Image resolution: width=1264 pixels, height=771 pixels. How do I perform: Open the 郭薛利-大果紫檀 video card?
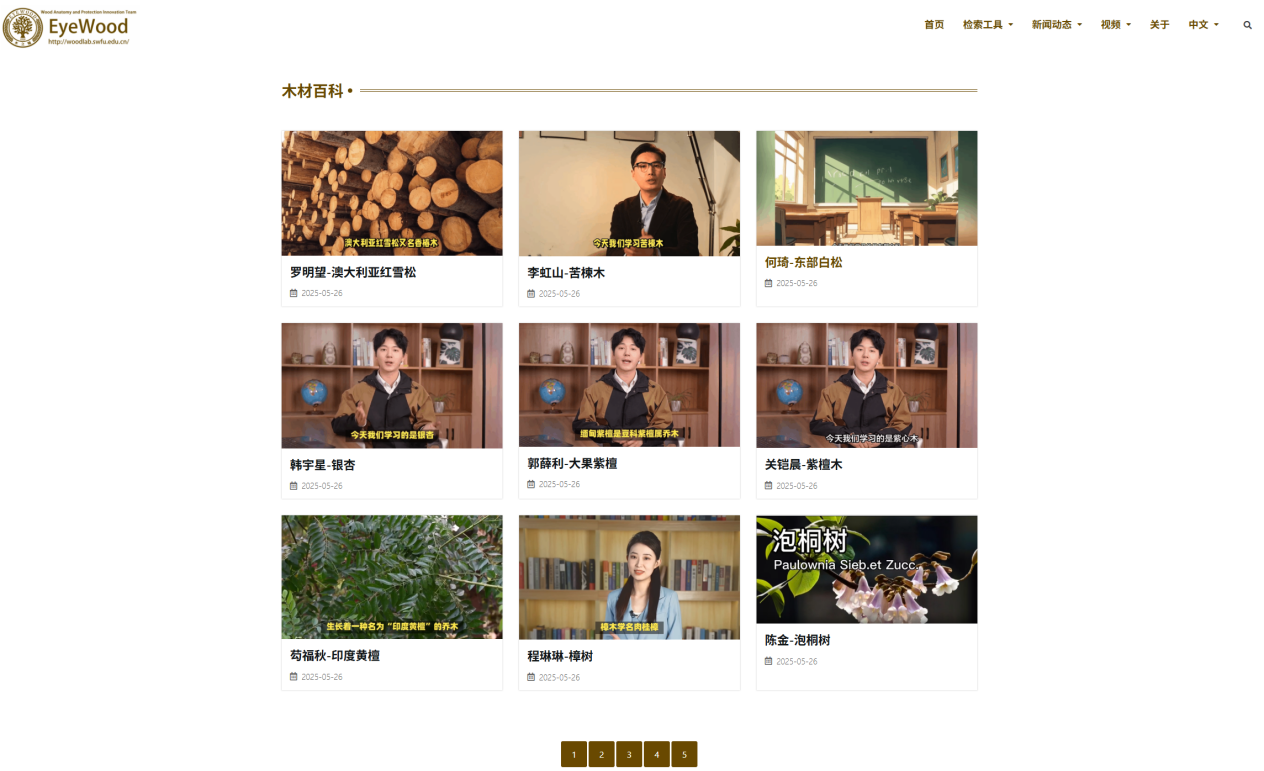(572, 464)
